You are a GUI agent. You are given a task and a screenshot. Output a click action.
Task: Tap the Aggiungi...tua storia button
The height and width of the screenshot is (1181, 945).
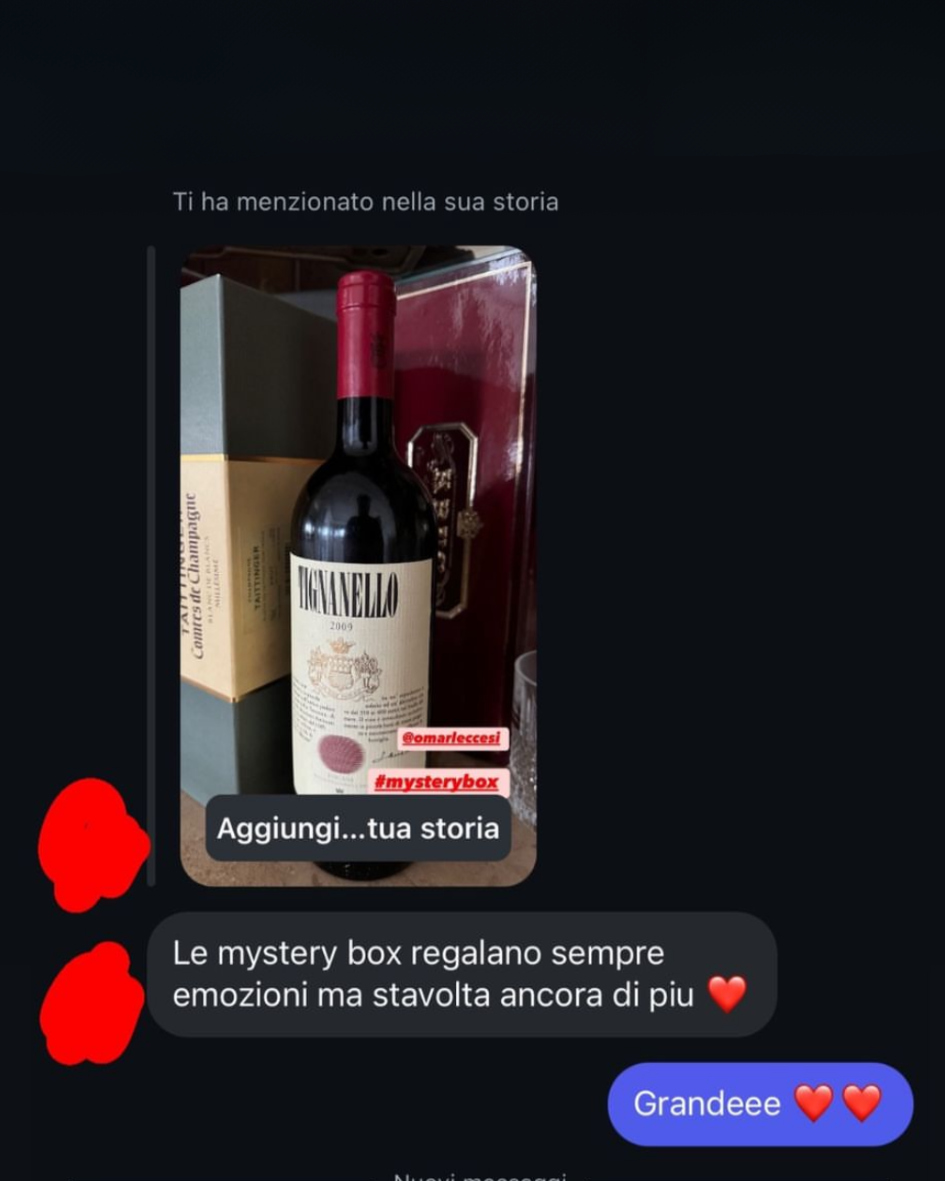(358, 828)
